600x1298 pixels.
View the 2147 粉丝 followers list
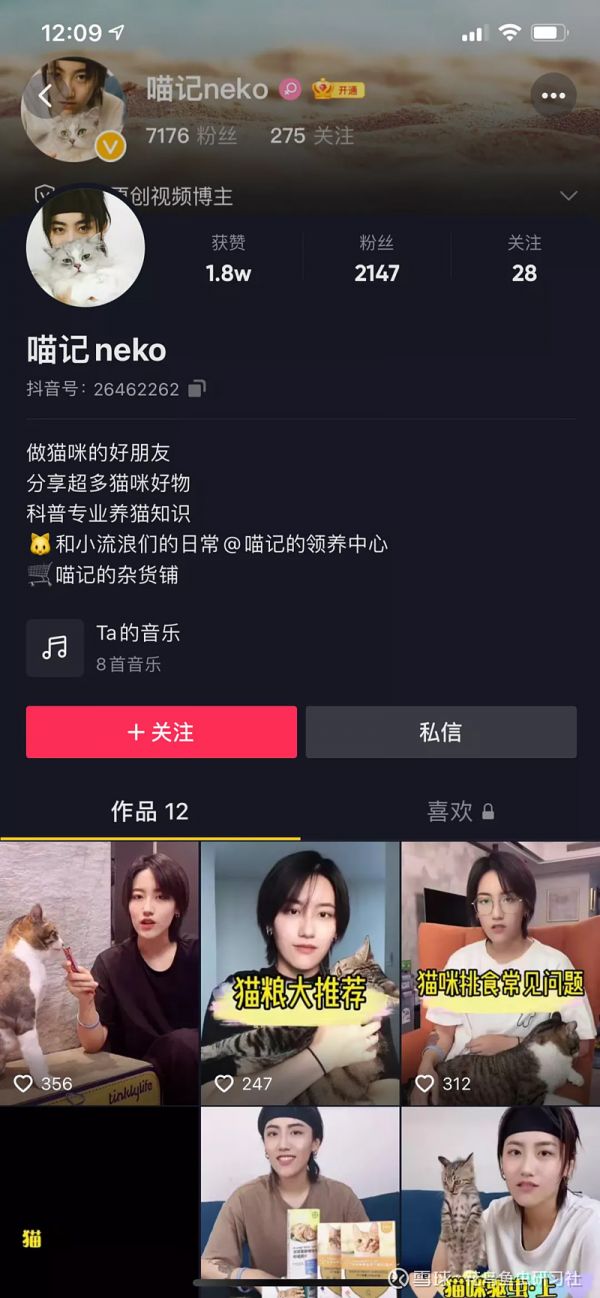(376, 259)
